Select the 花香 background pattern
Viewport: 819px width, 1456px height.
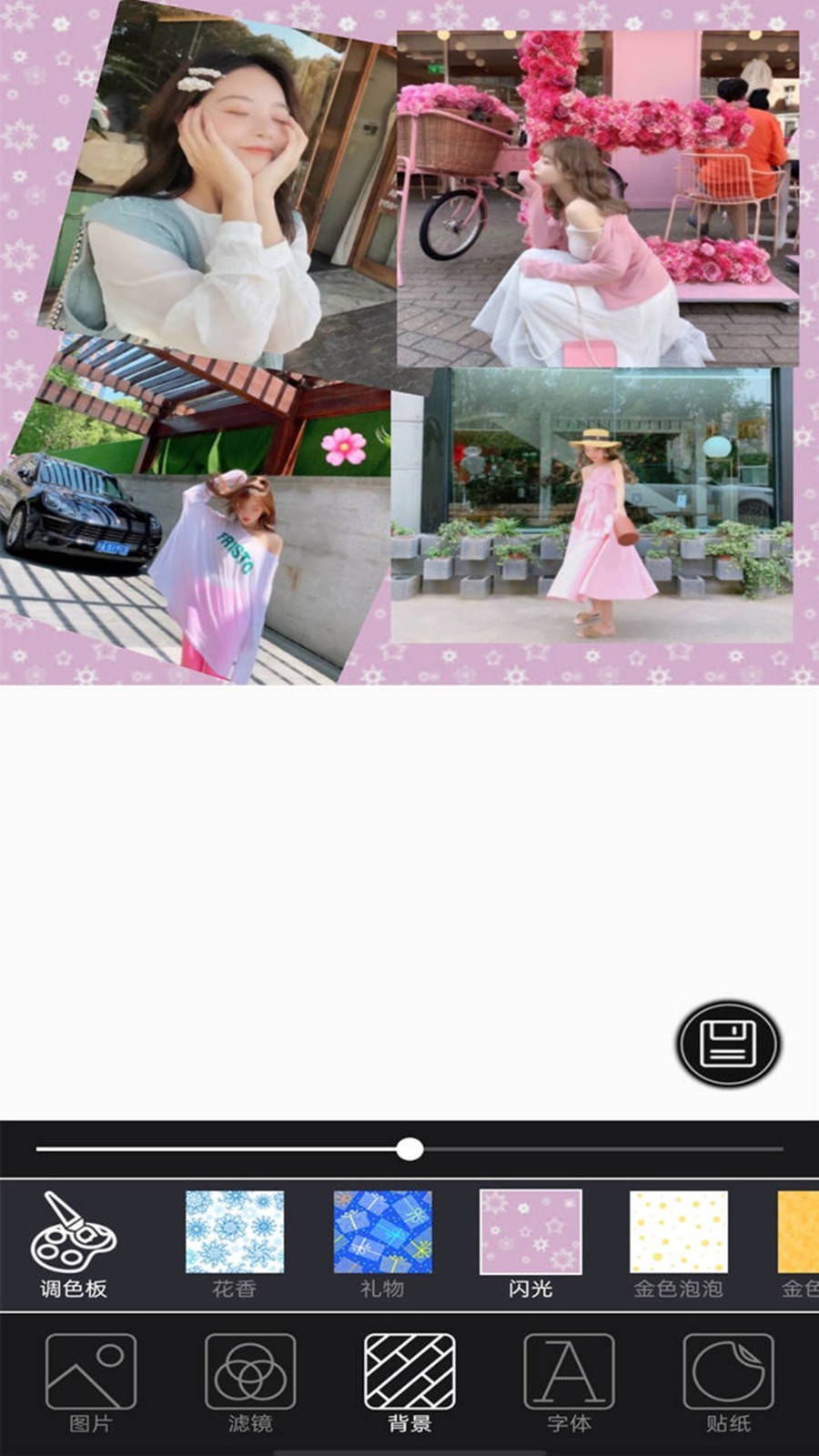coord(235,1244)
